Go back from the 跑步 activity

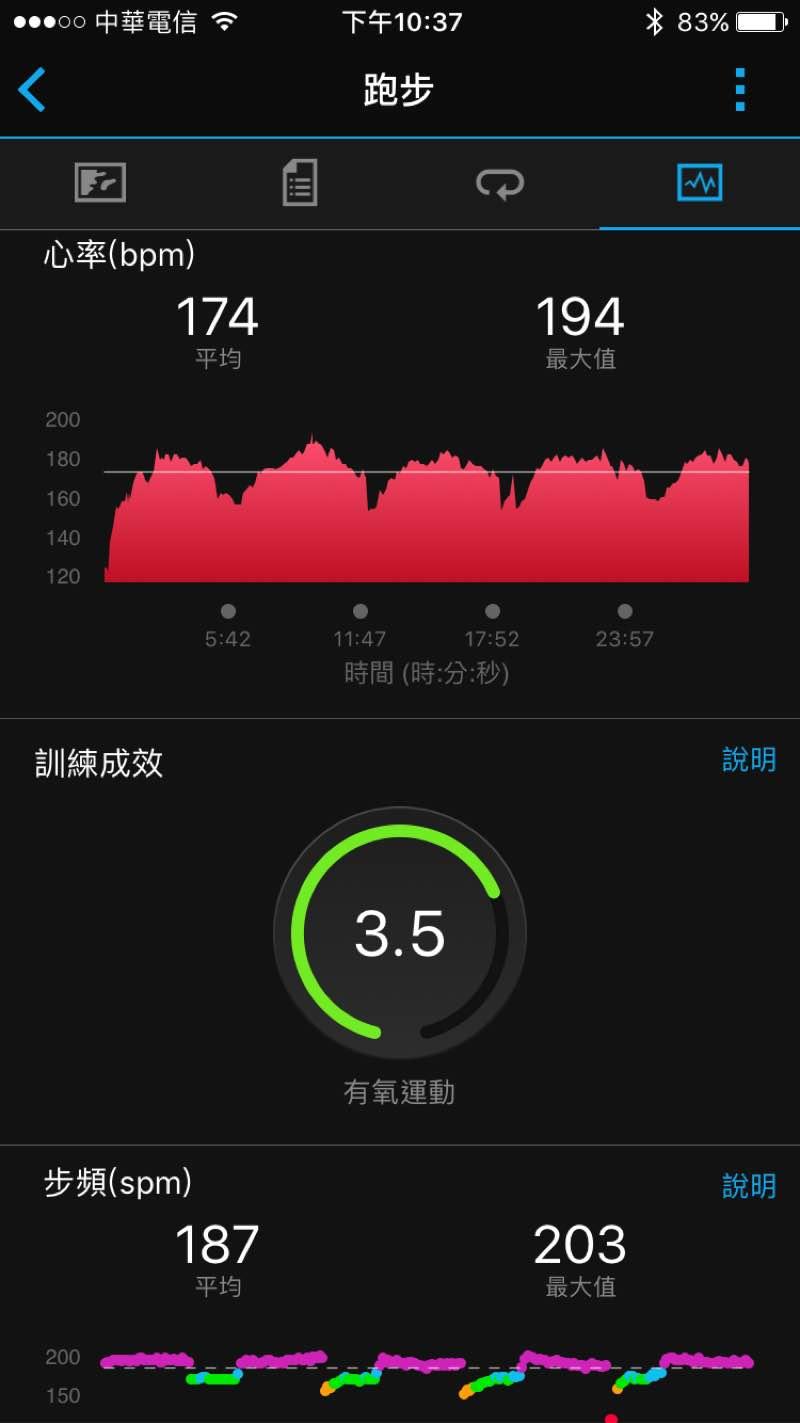32,90
